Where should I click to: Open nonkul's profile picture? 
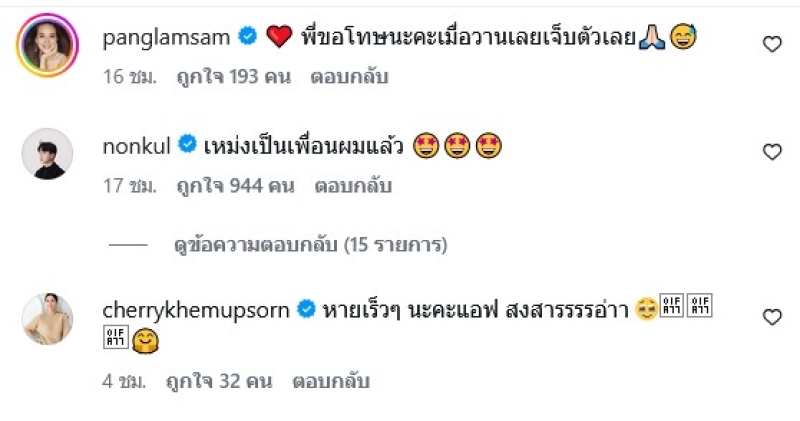click(47, 154)
